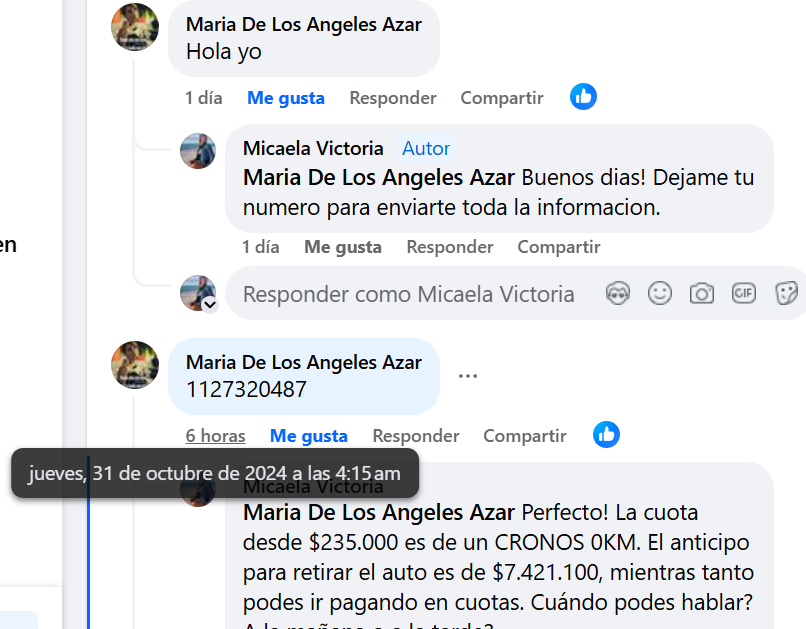This screenshot has height=629, width=806.
Task: Open sticker picker in reply box
Action: click(x=786, y=293)
